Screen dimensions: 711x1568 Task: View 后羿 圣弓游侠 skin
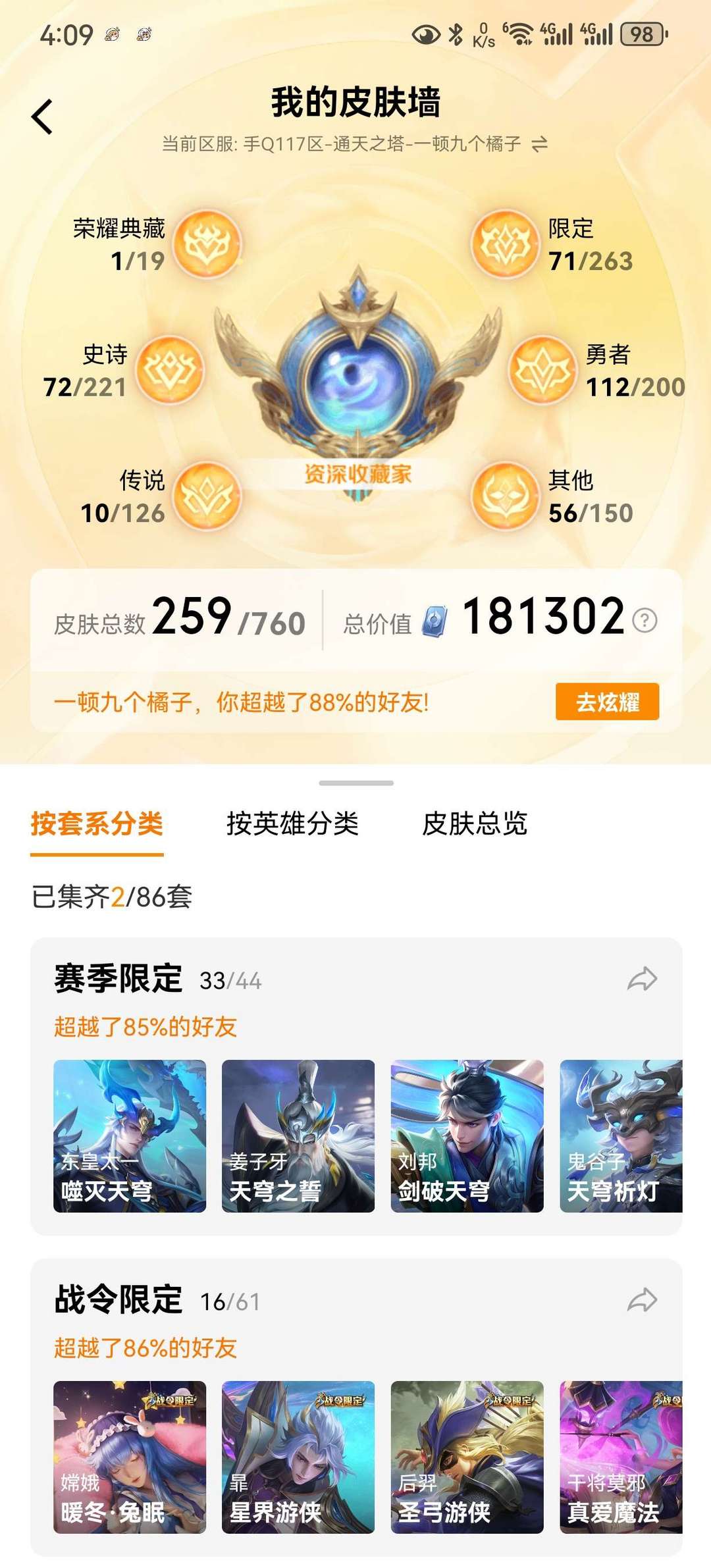point(467,1457)
